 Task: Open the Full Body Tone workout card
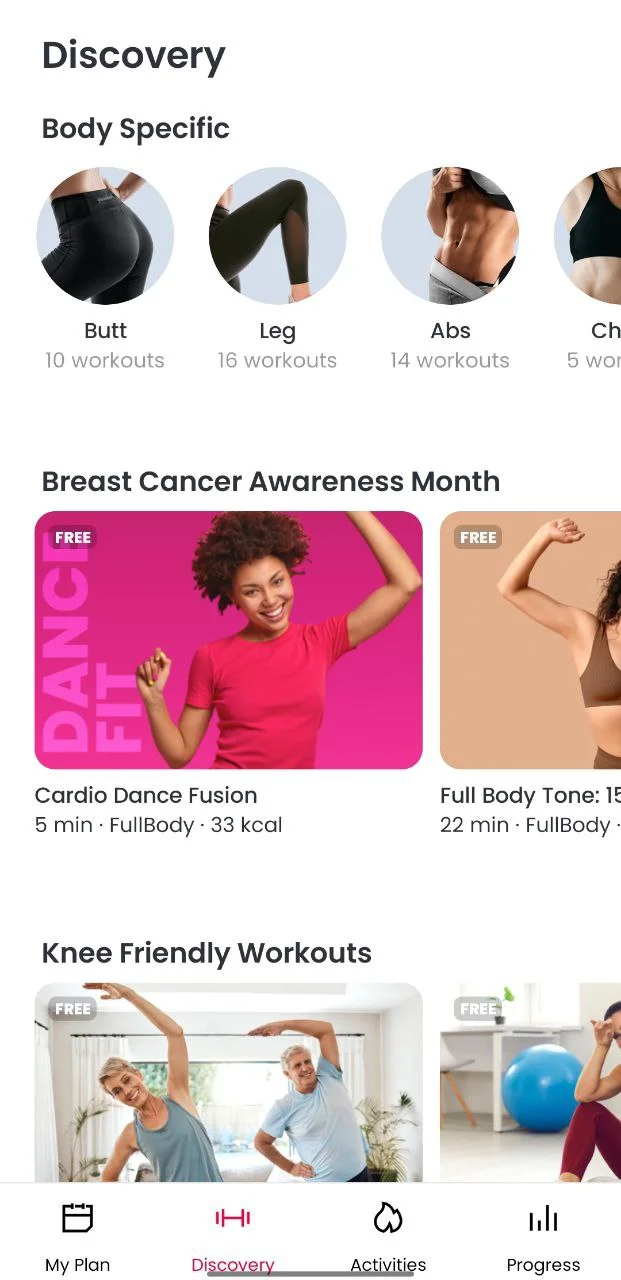click(530, 640)
